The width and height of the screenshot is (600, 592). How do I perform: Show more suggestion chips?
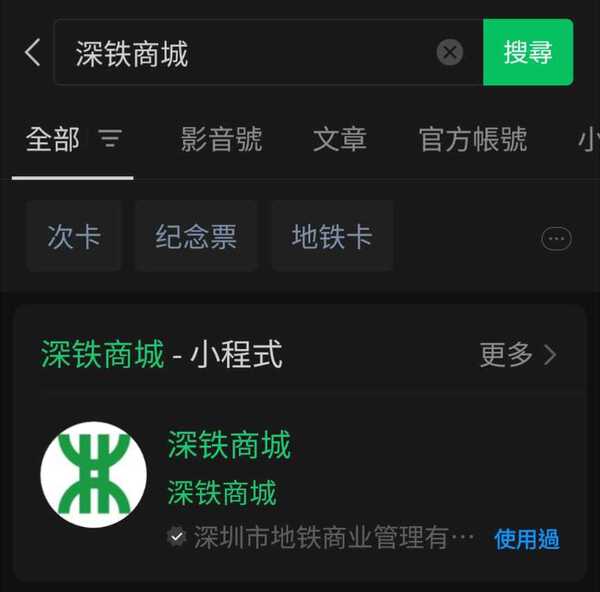[556, 238]
